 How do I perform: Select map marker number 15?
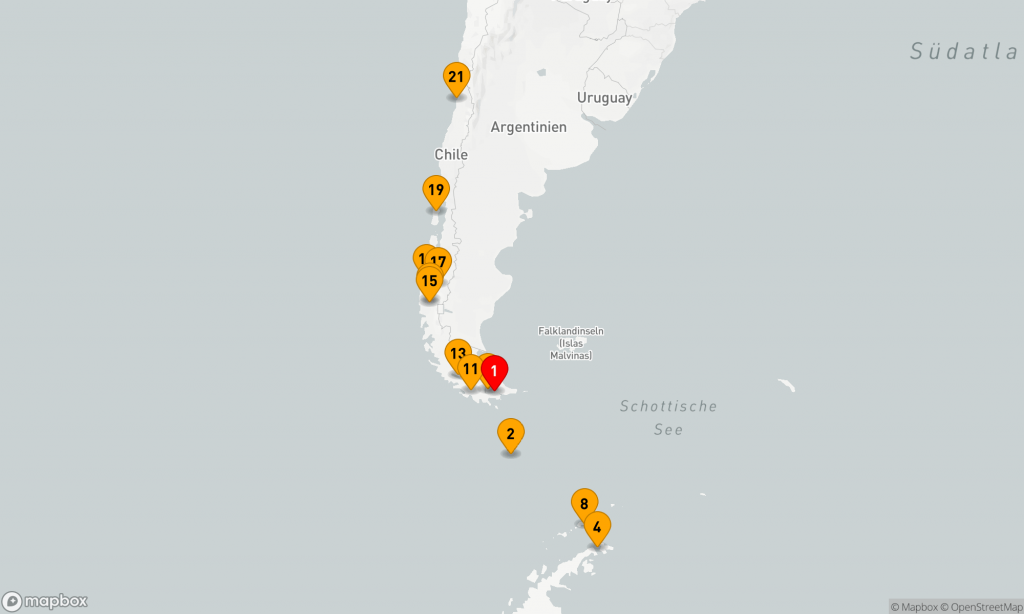pyautogui.click(x=429, y=281)
